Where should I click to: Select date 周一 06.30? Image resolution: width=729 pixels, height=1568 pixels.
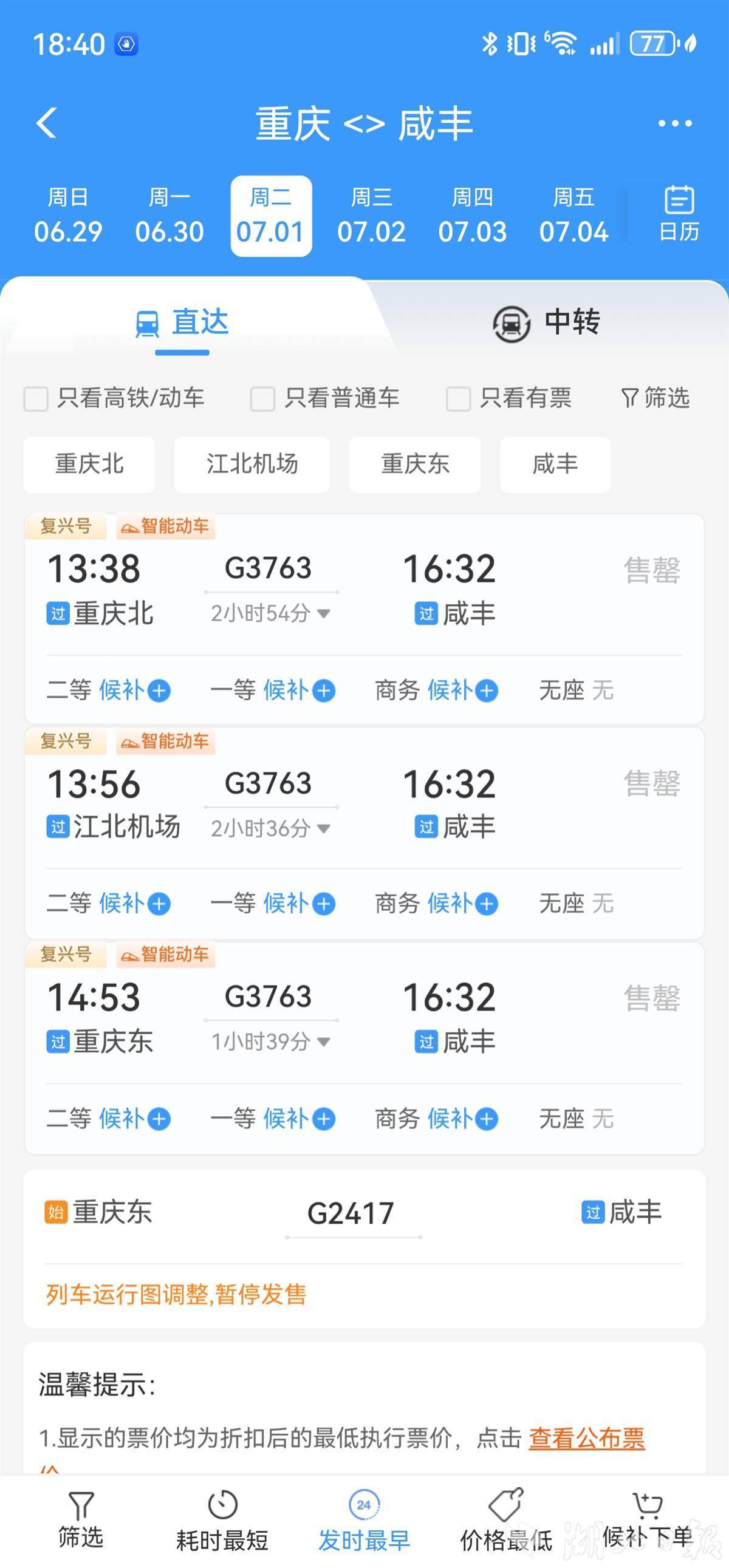click(169, 216)
